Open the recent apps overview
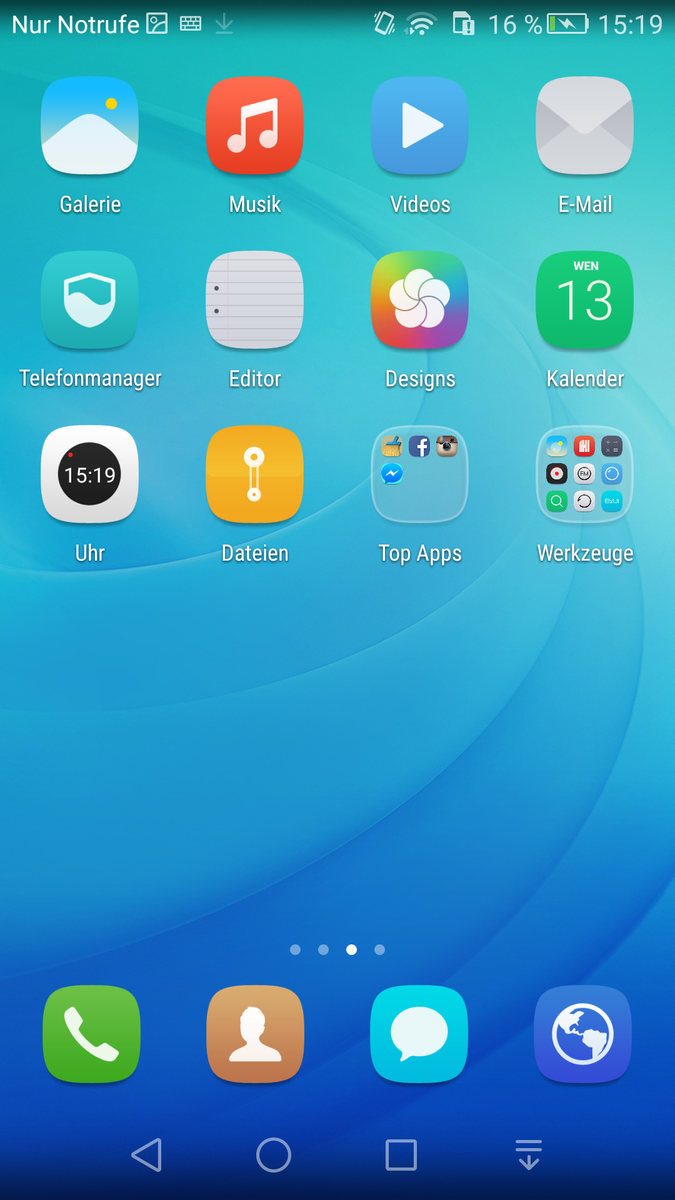Viewport: 675px width, 1200px height. 401,1155
